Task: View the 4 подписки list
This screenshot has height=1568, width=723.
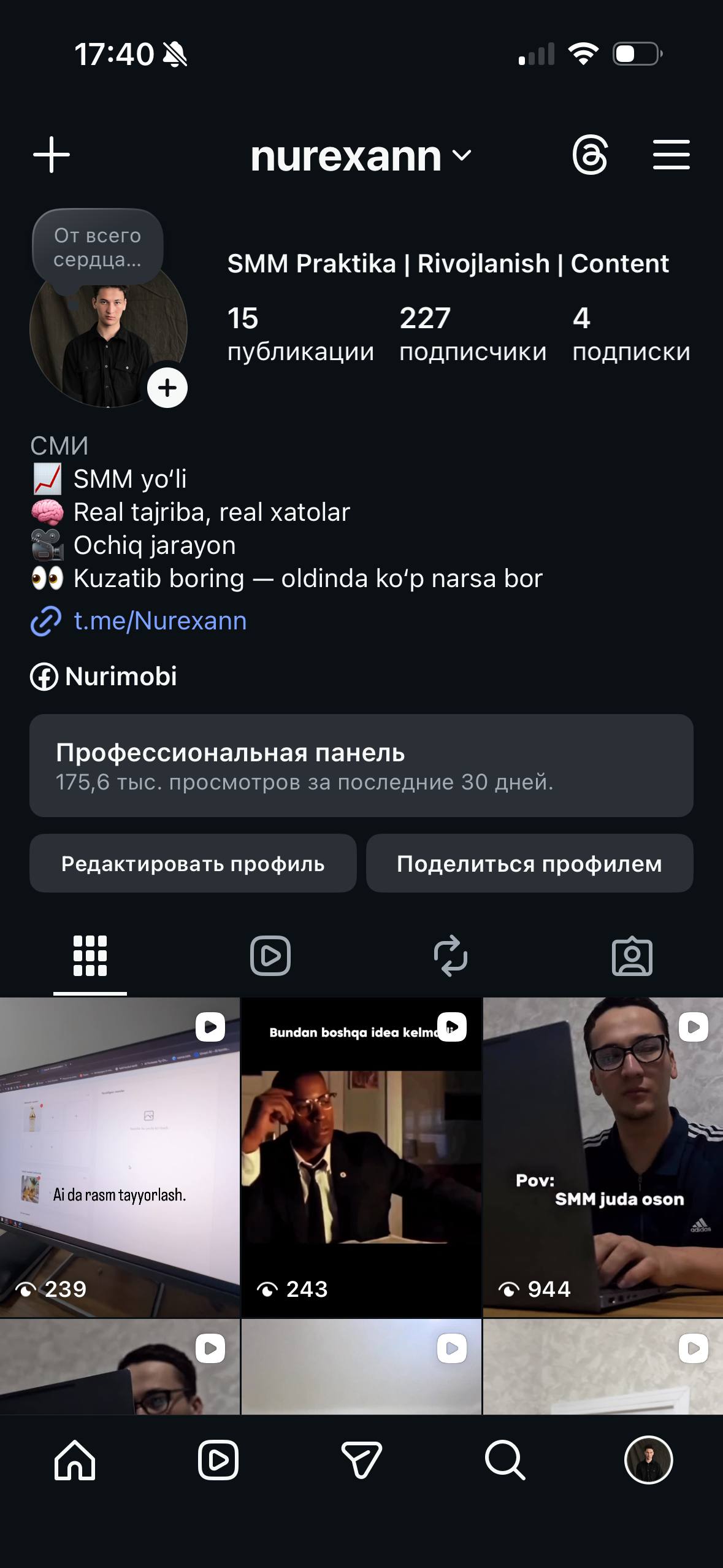Action: (x=631, y=334)
